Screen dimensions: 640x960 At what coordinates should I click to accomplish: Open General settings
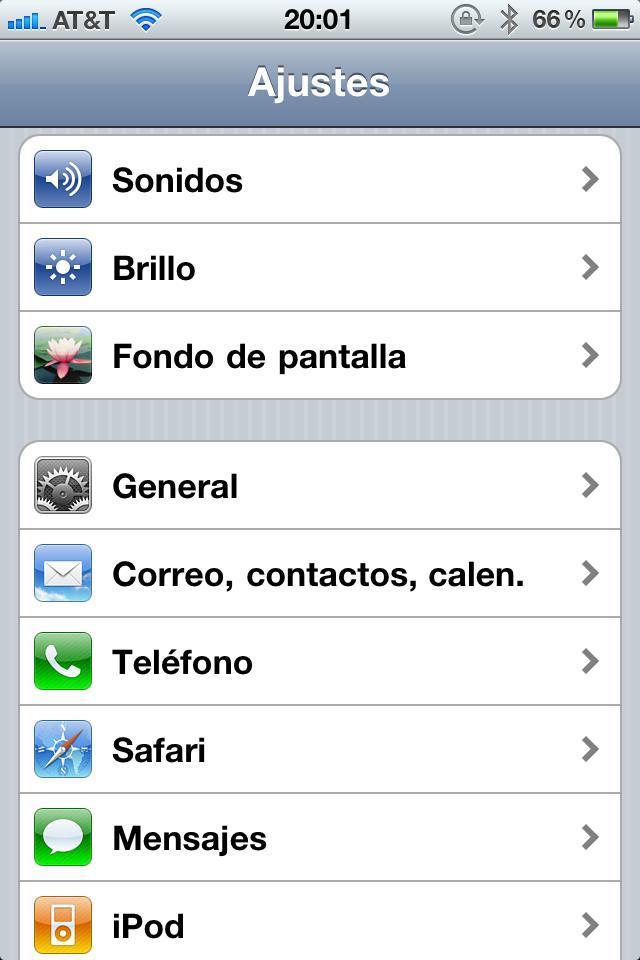point(320,486)
